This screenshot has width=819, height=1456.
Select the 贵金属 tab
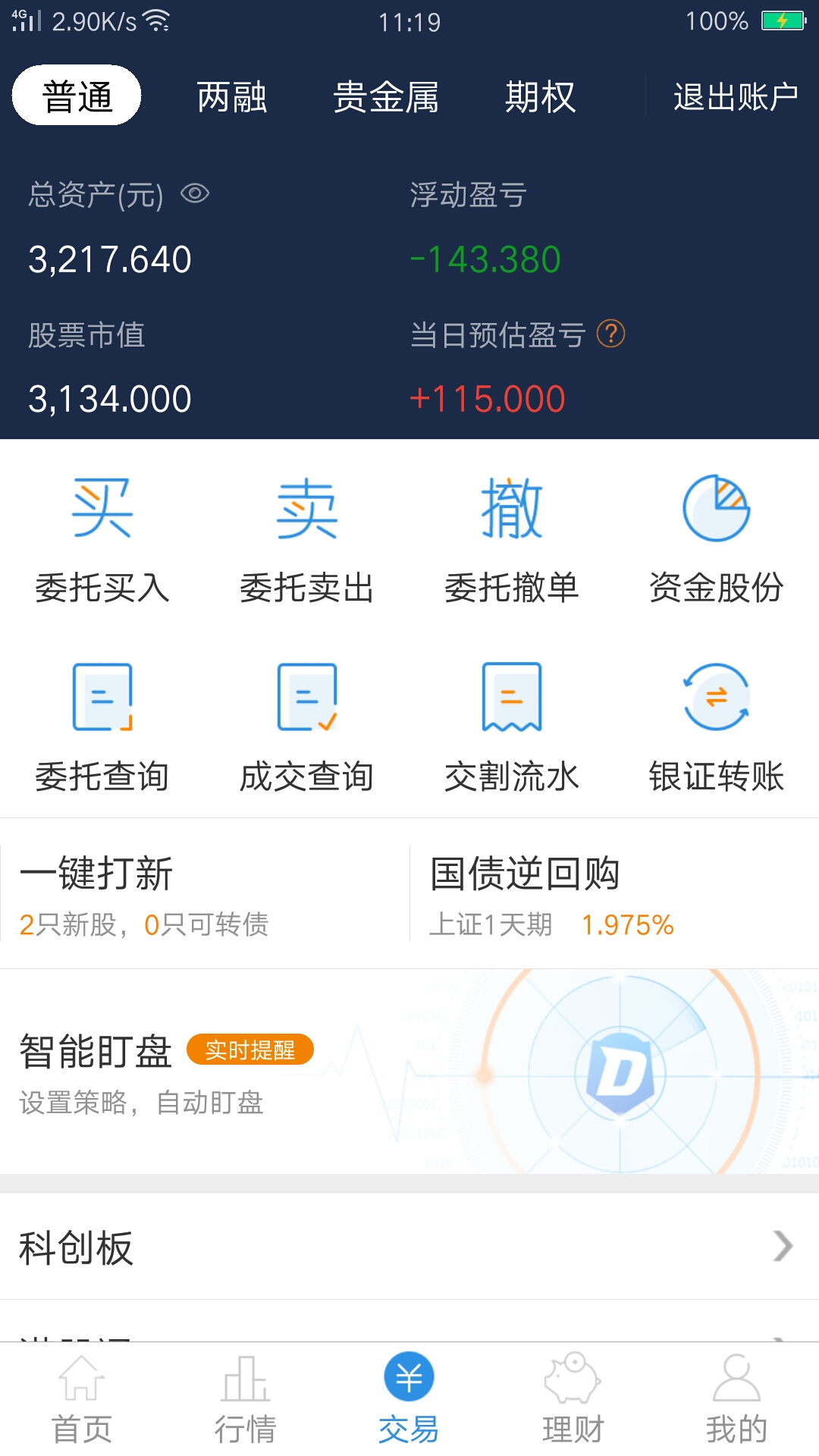pyautogui.click(x=386, y=96)
